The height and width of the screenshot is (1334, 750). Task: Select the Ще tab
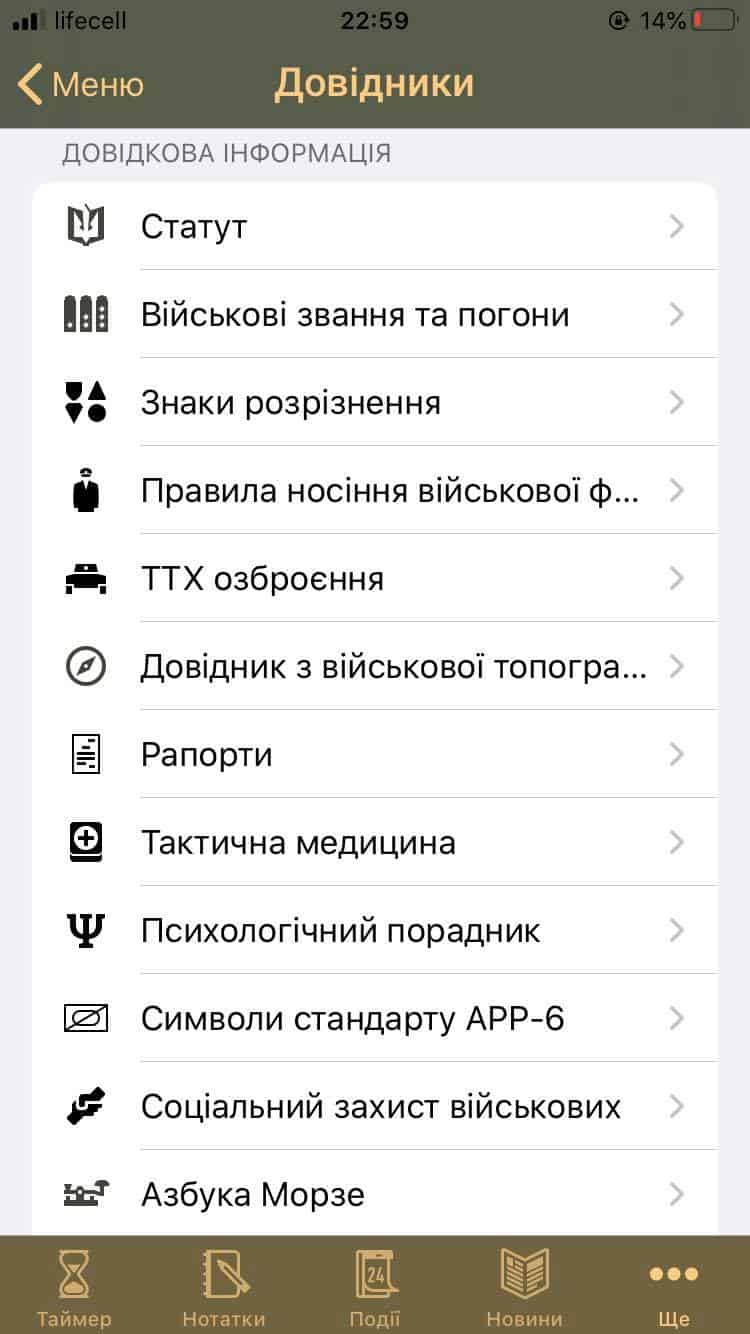click(x=674, y=1287)
